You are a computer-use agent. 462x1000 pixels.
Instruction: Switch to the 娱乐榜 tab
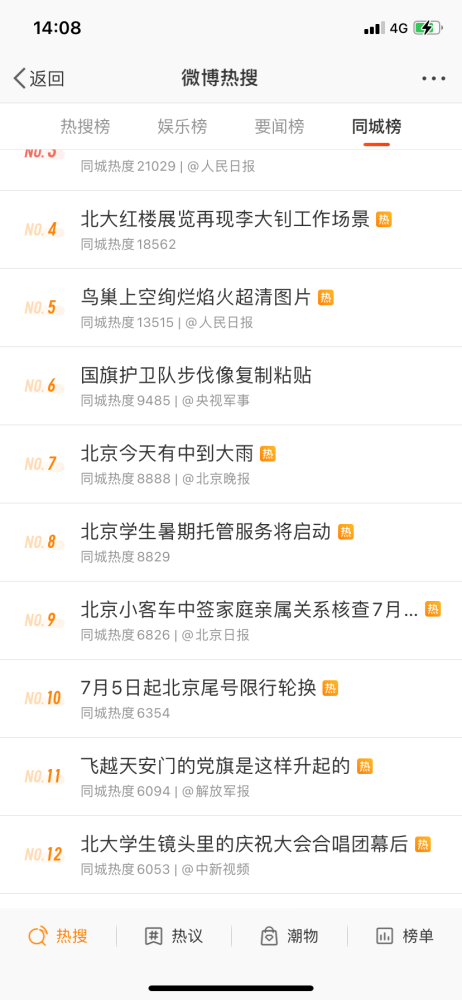pyautogui.click(x=183, y=126)
